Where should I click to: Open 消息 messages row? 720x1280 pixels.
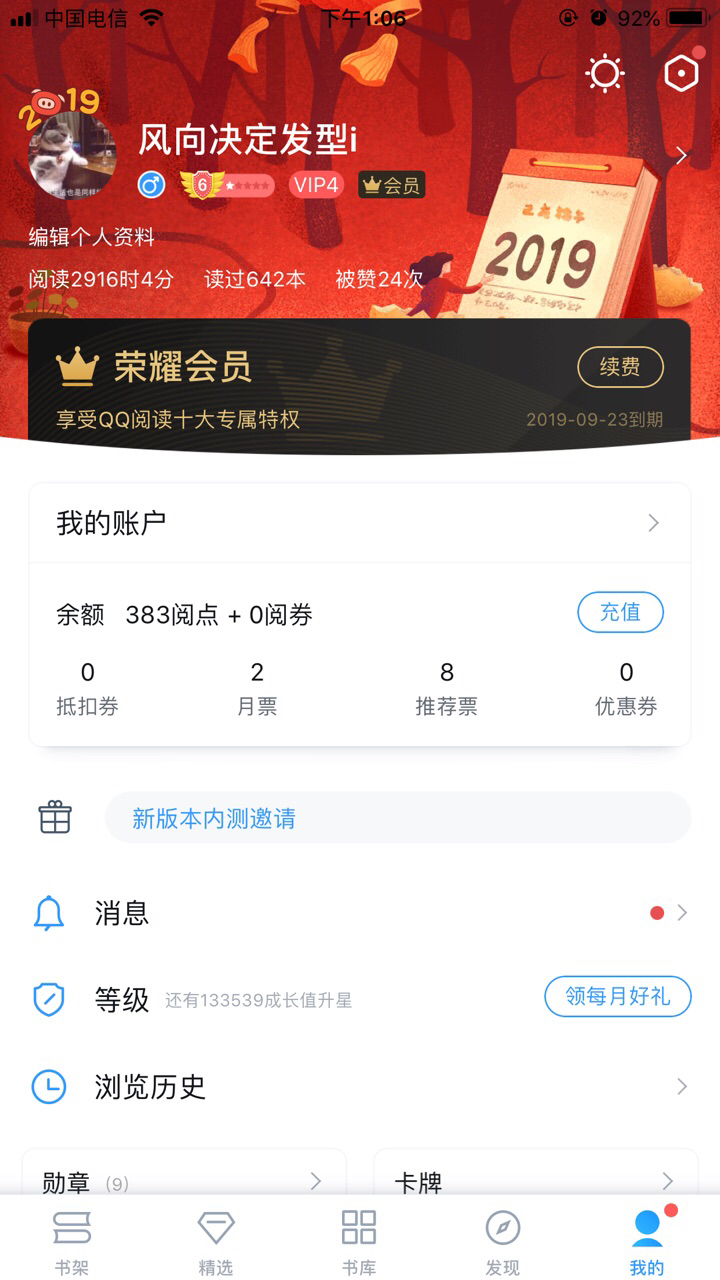[x=360, y=913]
